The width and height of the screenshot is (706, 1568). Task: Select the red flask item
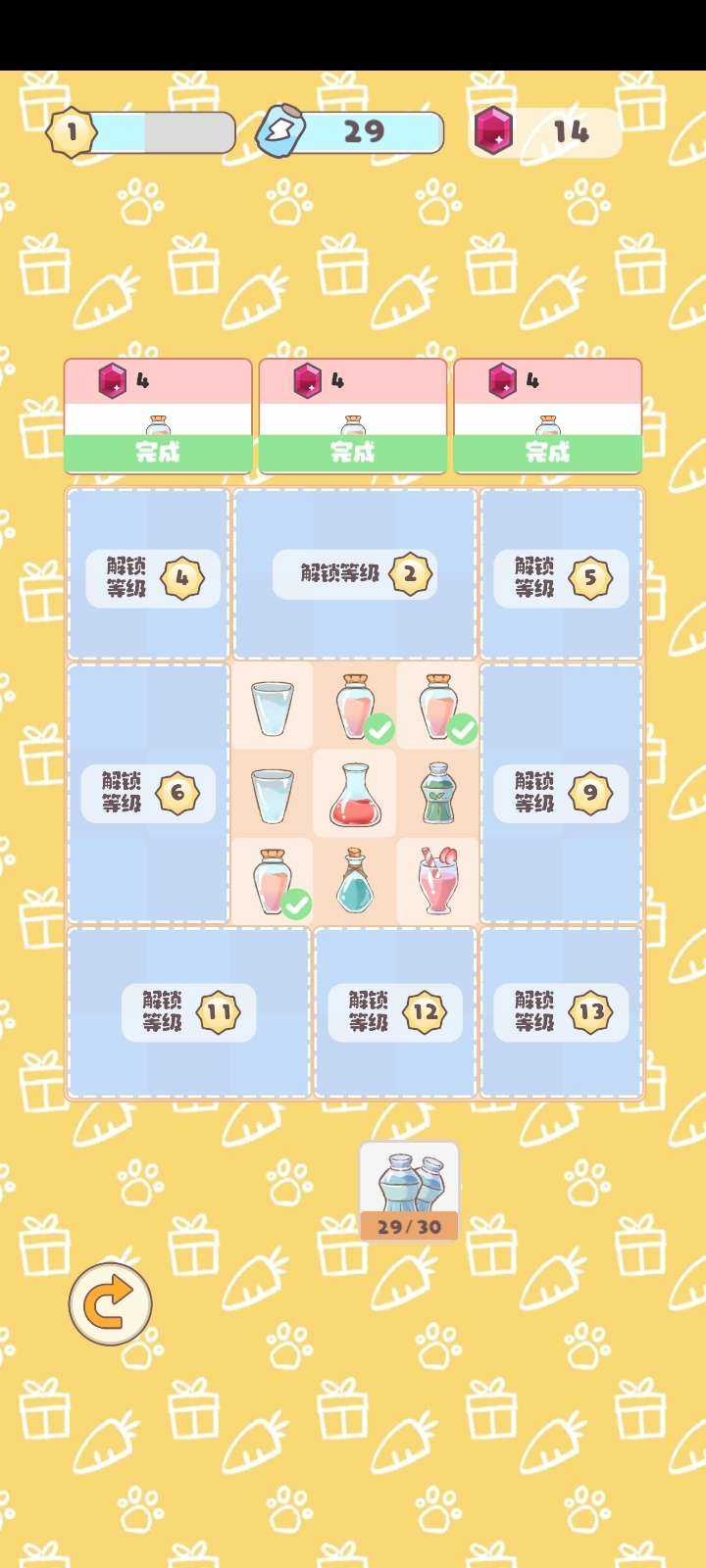point(355,793)
